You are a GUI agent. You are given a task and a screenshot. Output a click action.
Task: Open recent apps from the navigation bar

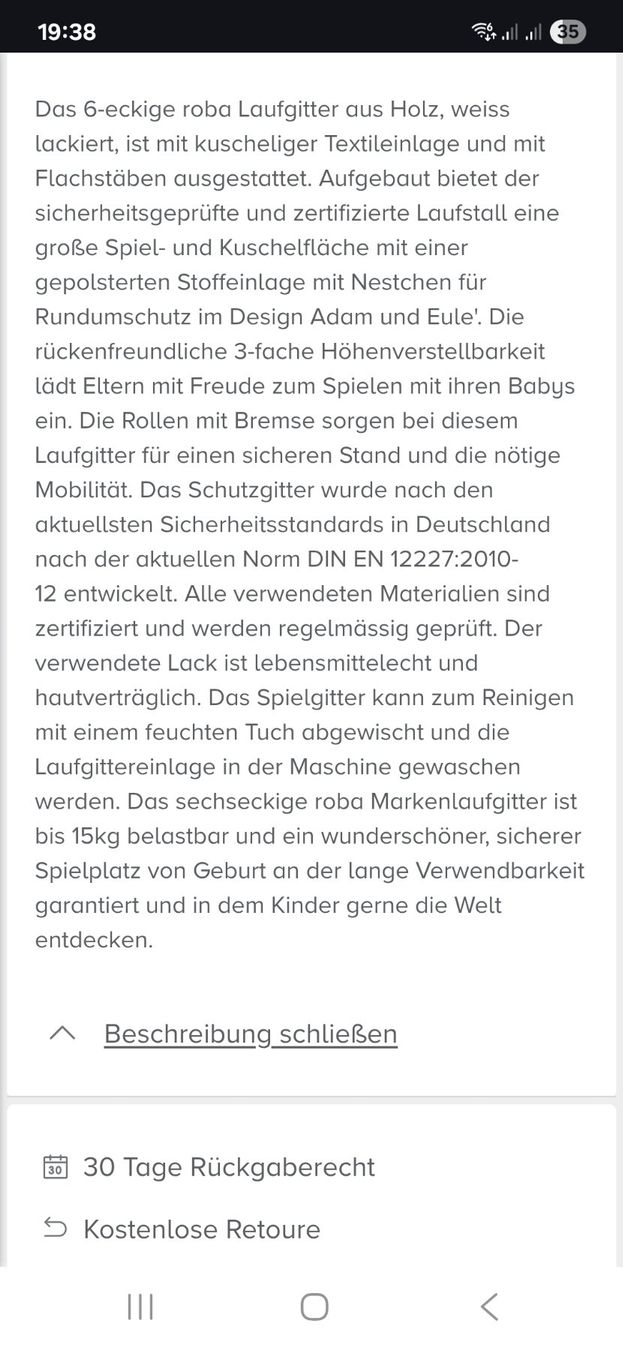[x=141, y=1306]
